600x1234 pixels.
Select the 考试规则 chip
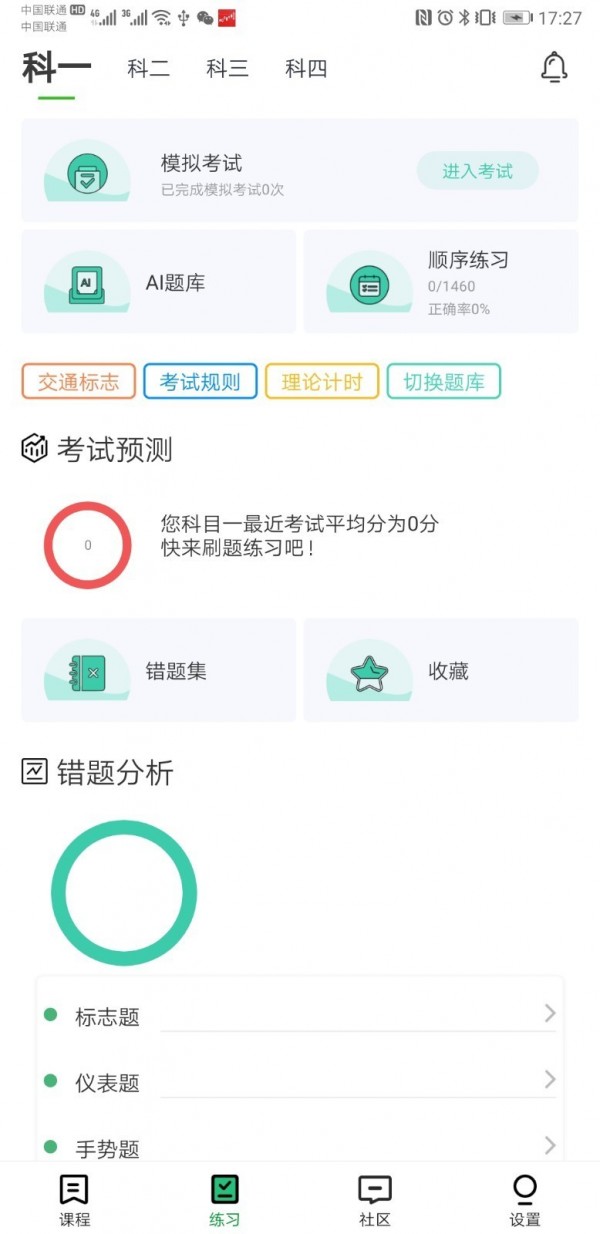tap(200, 382)
